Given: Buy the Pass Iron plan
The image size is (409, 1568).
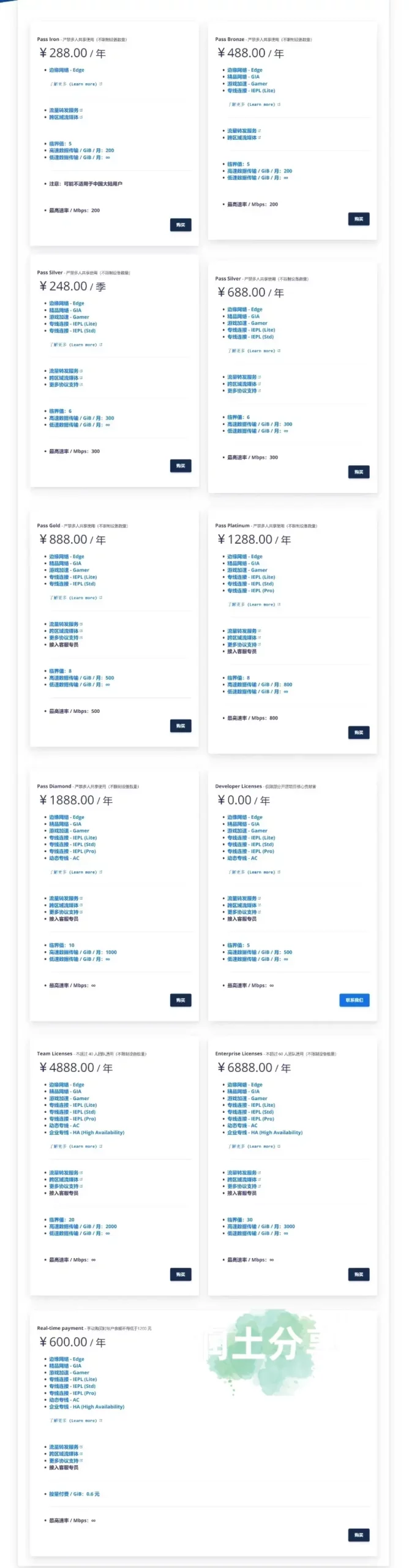Looking at the screenshot, I should tap(181, 225).
